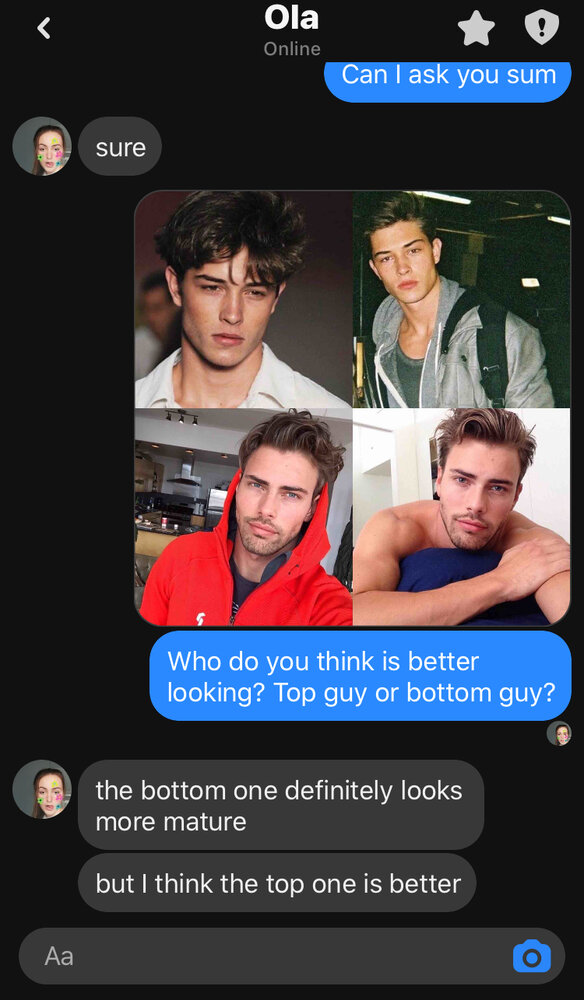
Task: Open Ola's profile from the header name
Action: point(291,19)
